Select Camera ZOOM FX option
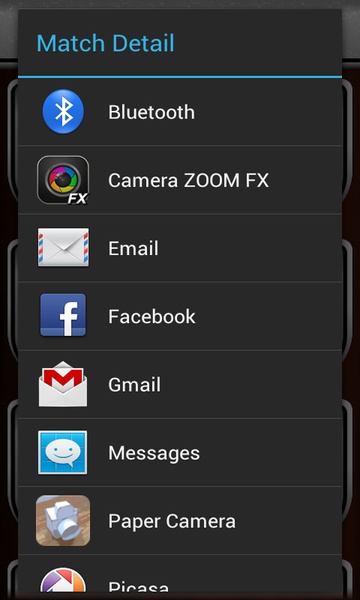This screenshot has height=600, width=360. tap(180, 180)
